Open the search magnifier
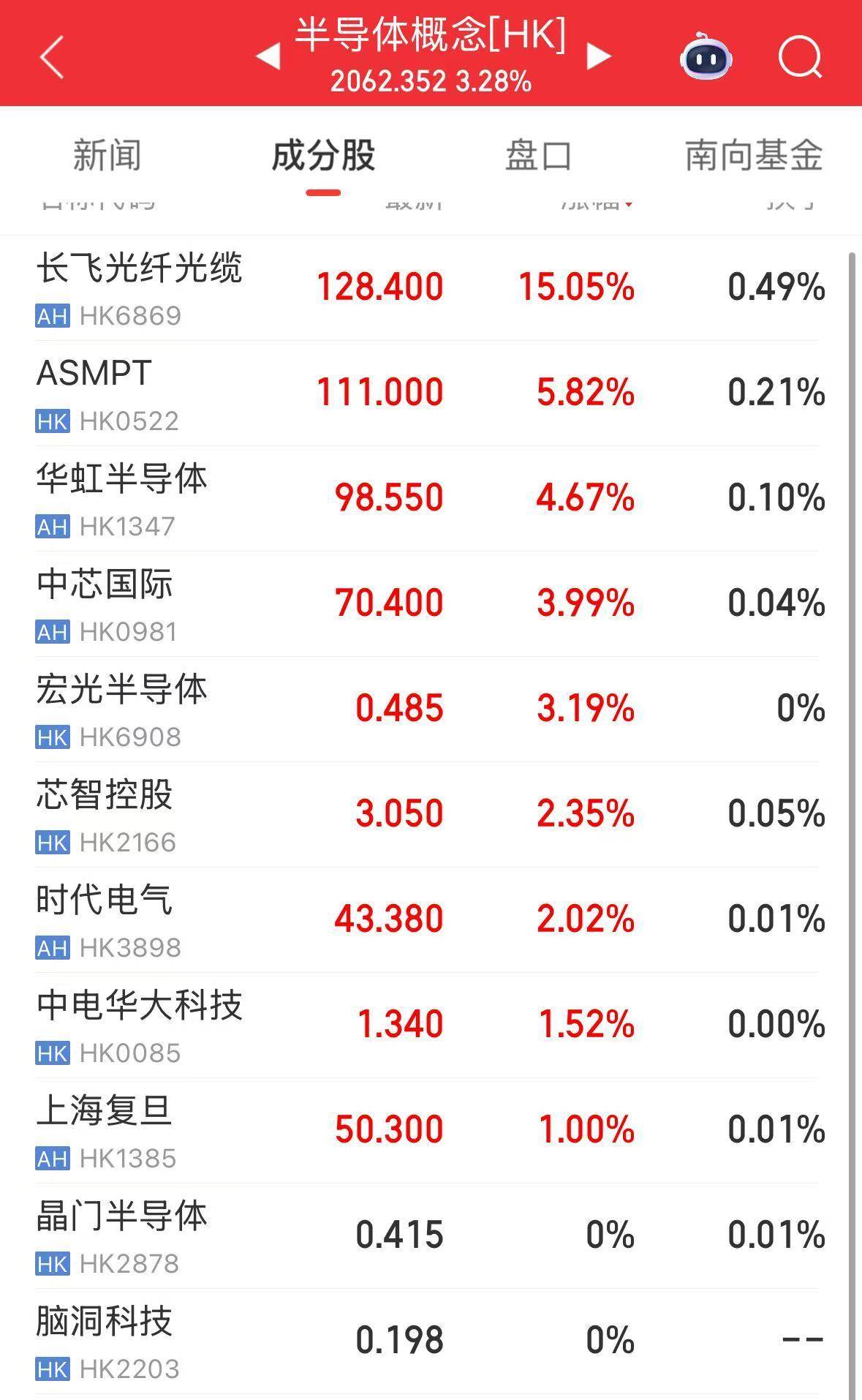 (x=800, y=57)
